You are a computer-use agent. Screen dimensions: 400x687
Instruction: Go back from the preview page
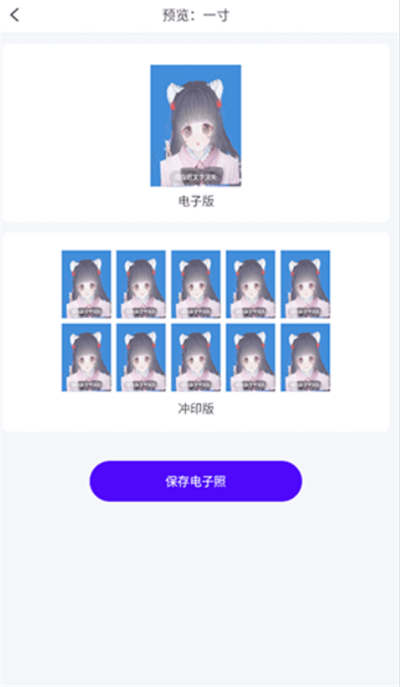coord(14,15)
